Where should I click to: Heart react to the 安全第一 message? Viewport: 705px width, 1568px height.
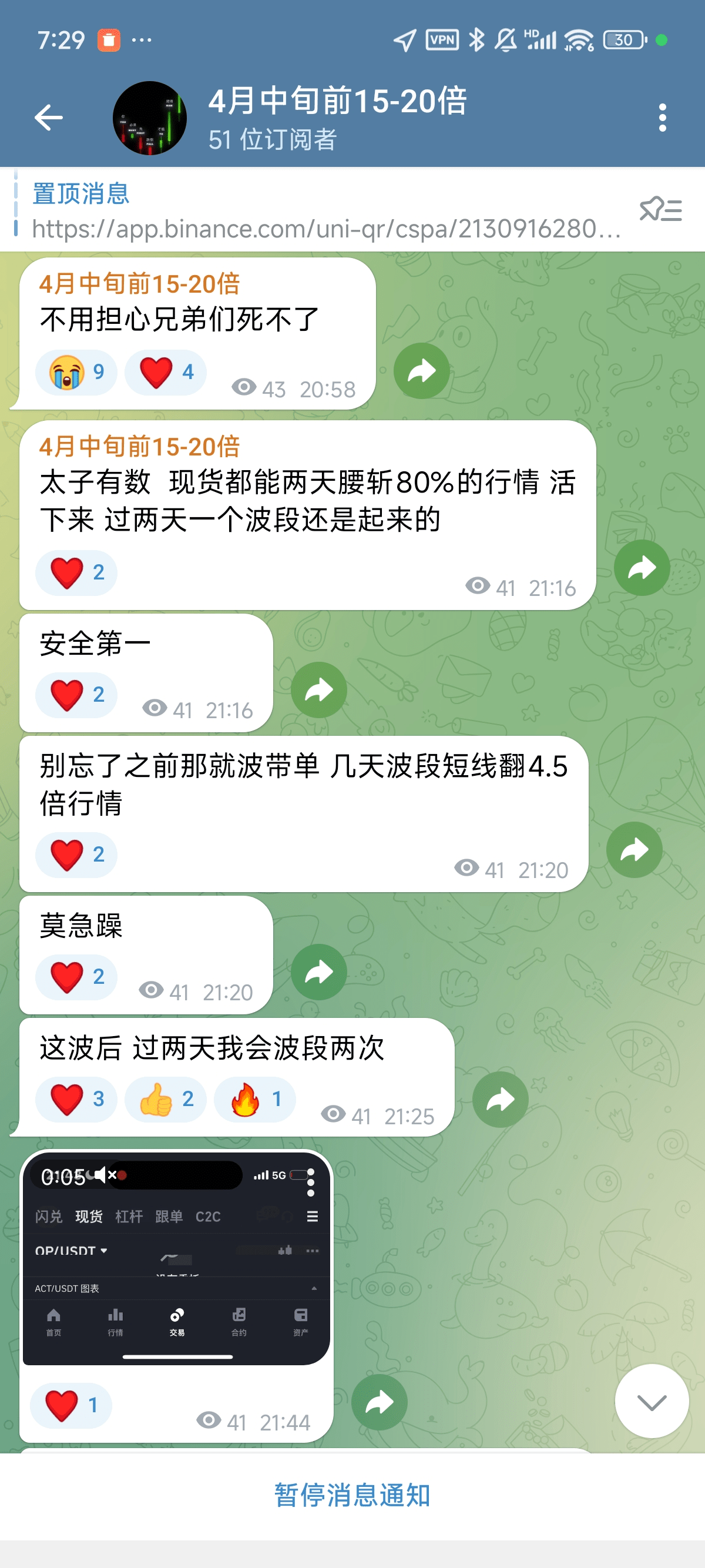pos(76,695)
